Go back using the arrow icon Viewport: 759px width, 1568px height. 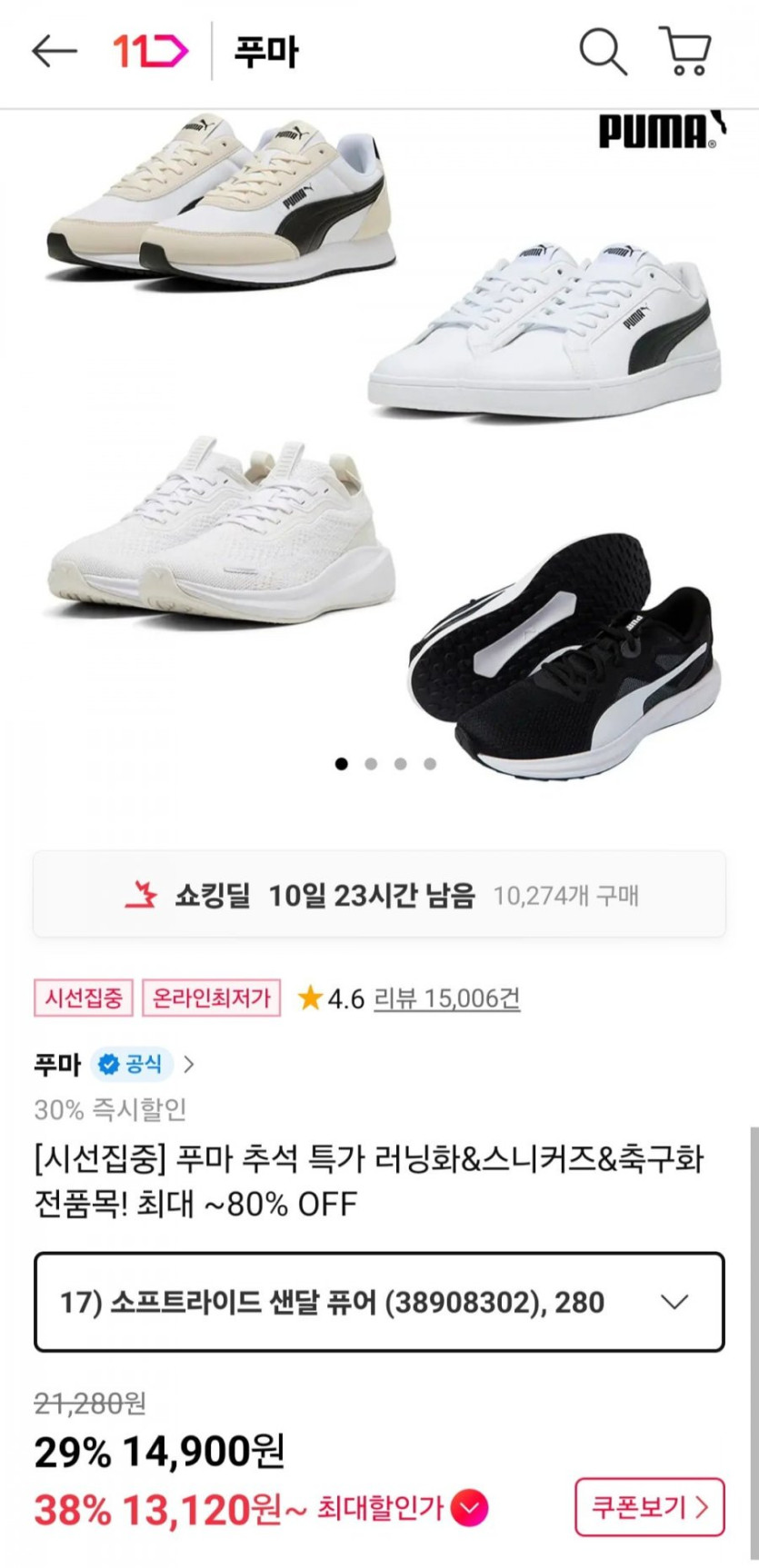[54, 52]
